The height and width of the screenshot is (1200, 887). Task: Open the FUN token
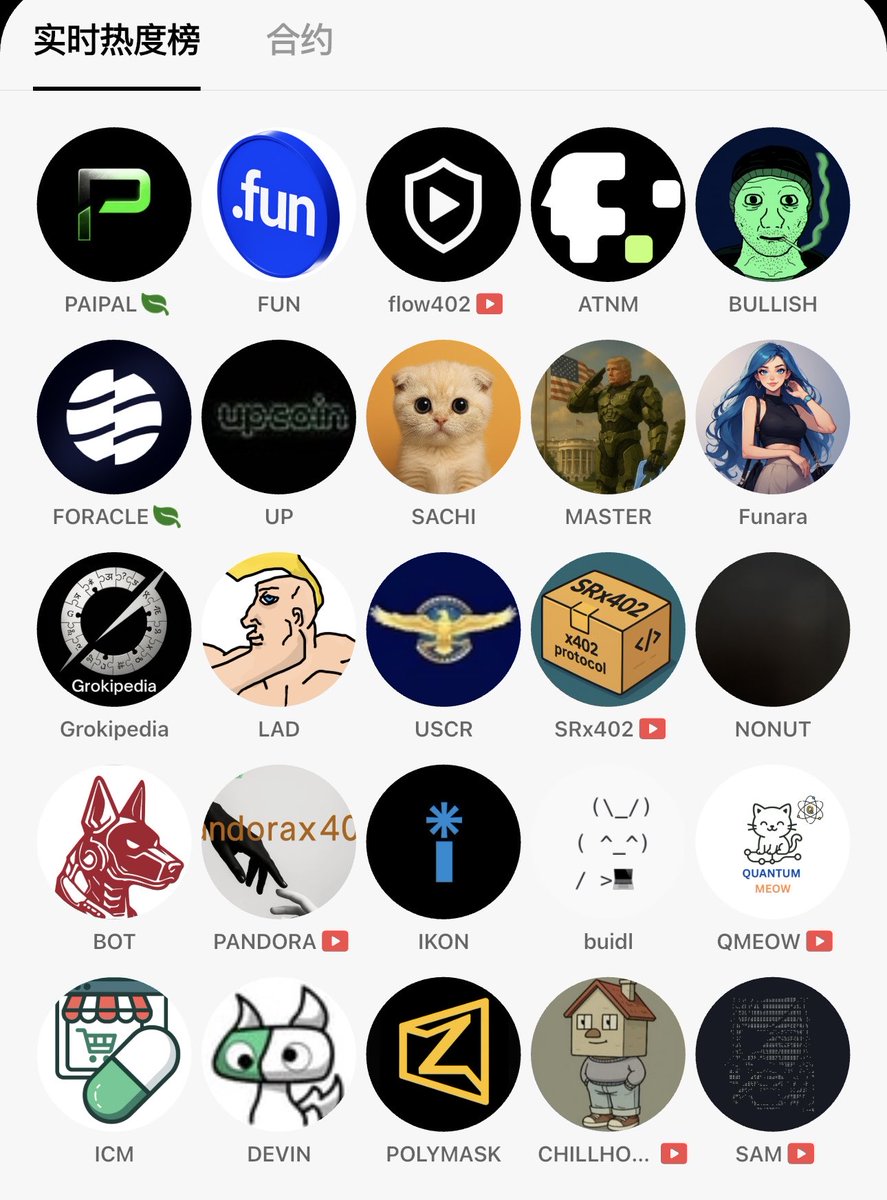[x=279, y=205]
